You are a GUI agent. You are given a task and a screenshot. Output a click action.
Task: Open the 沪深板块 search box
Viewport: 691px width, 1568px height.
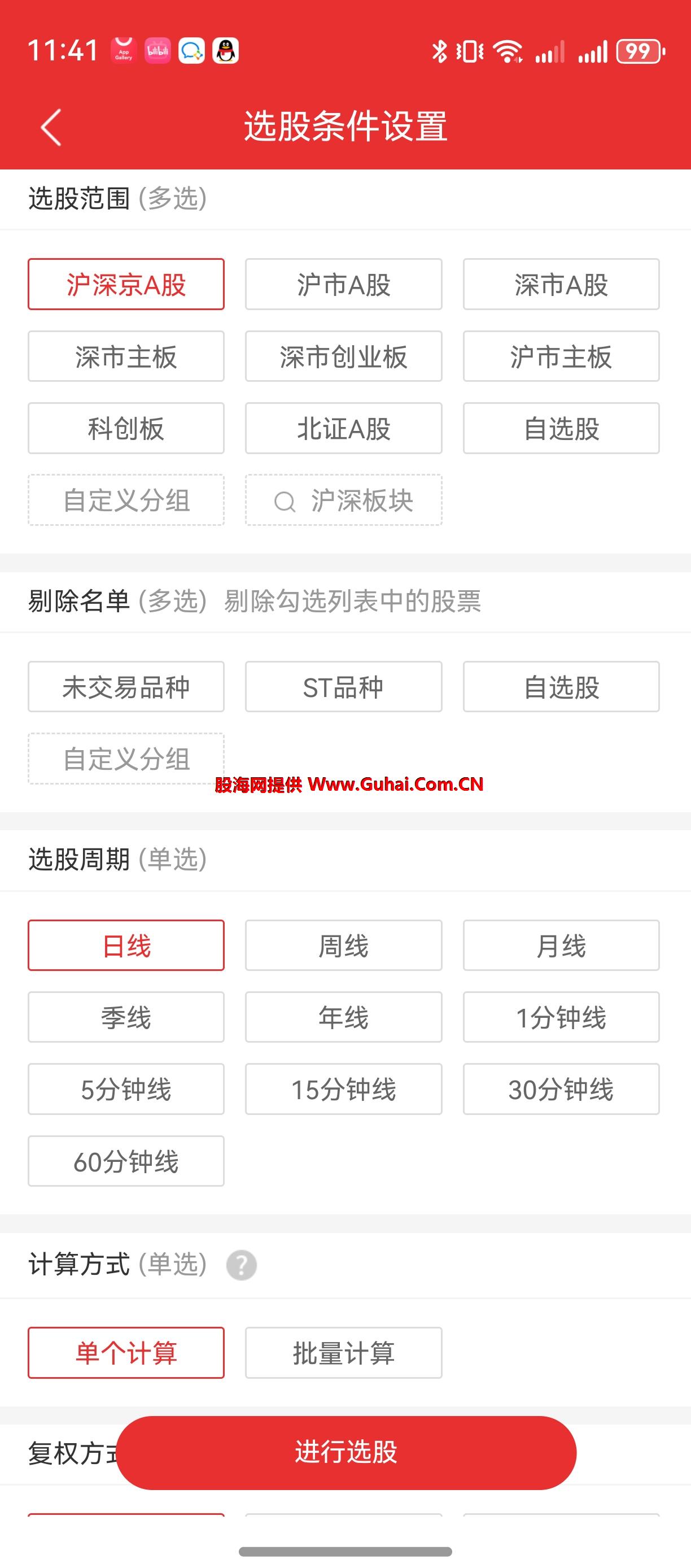pyautogui.click(x=344, y=500)
